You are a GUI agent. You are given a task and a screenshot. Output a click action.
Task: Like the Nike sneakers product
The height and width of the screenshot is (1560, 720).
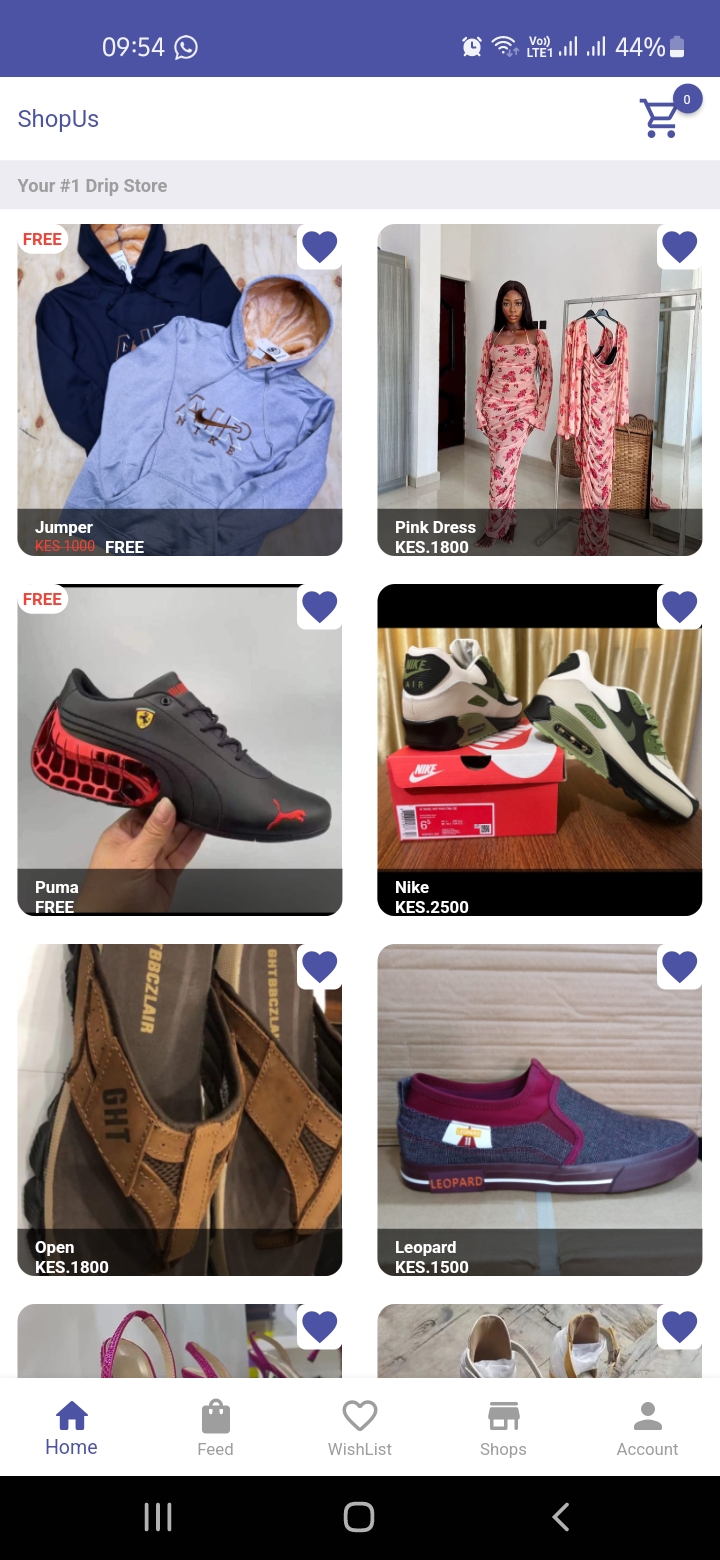pyautogui.click(x=680, y=606)
